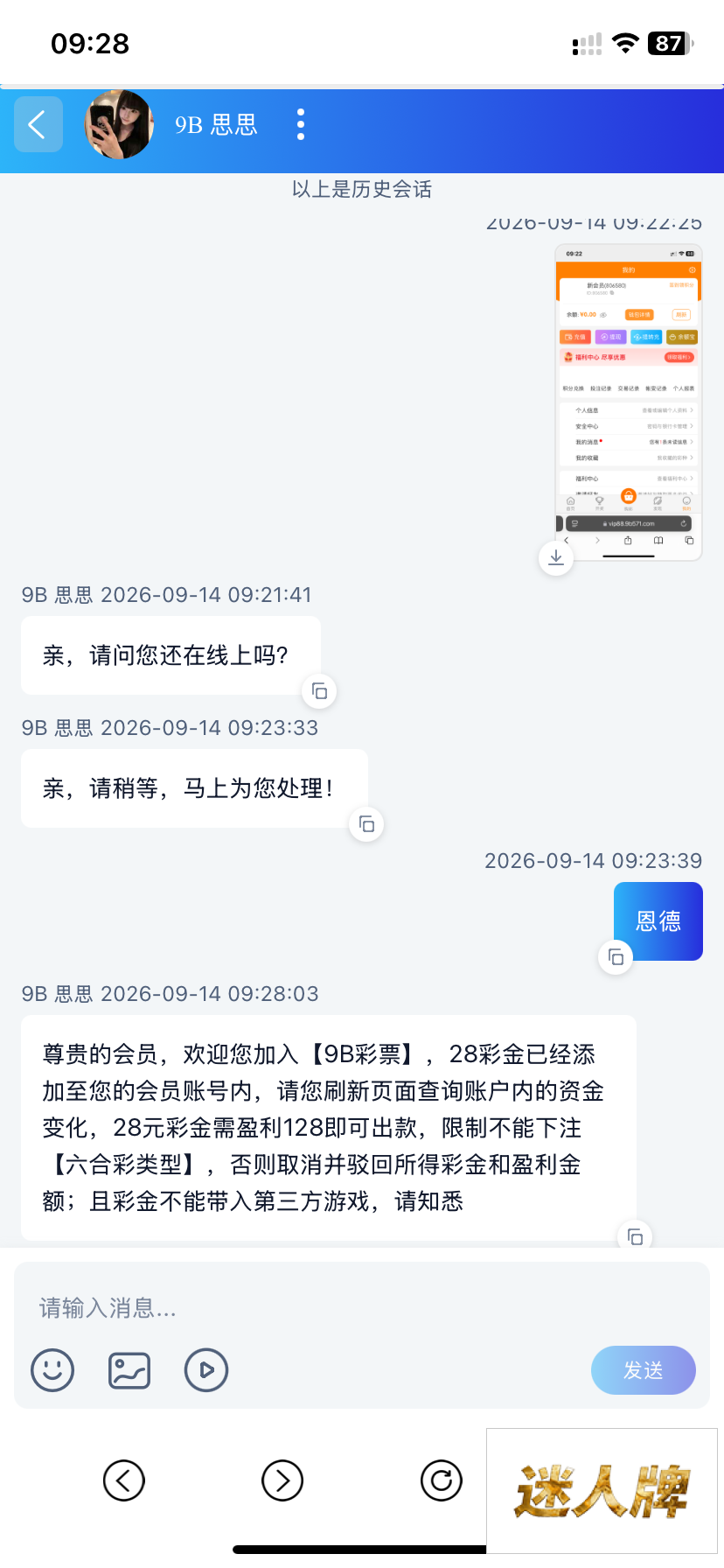Open the 9B 思思 profile avatar
Screen dimensions: 724x1568
[x=119, y=124]
